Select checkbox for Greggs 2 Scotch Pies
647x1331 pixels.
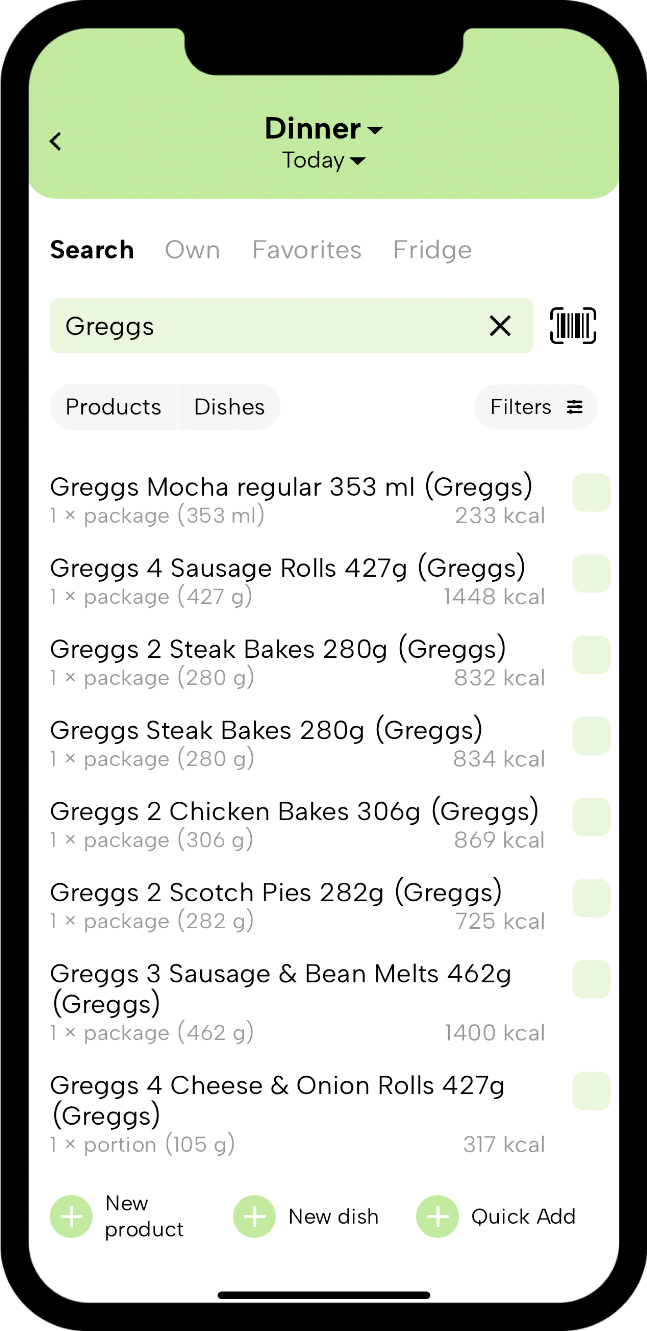click(x=591, y=898)
